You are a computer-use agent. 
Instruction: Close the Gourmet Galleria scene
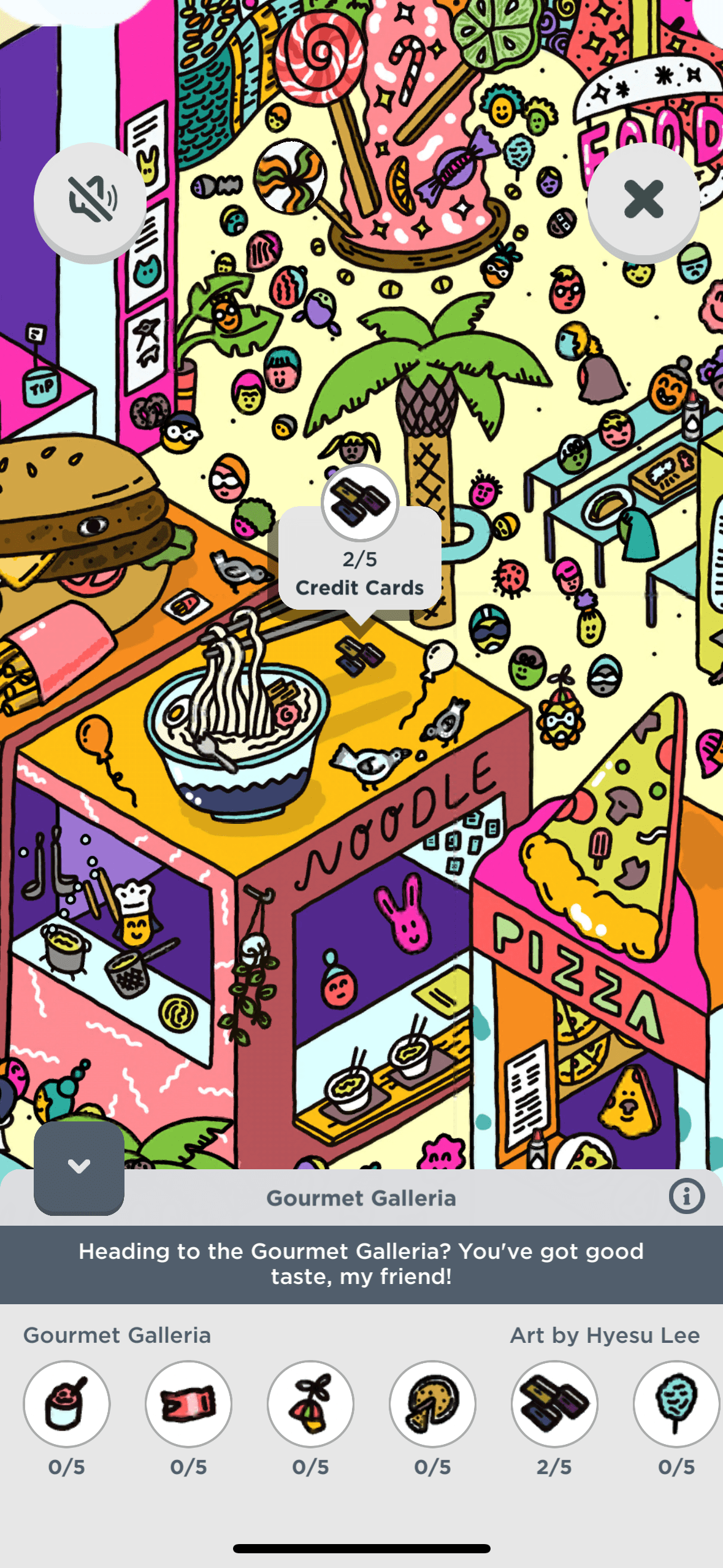coord(643,199)
